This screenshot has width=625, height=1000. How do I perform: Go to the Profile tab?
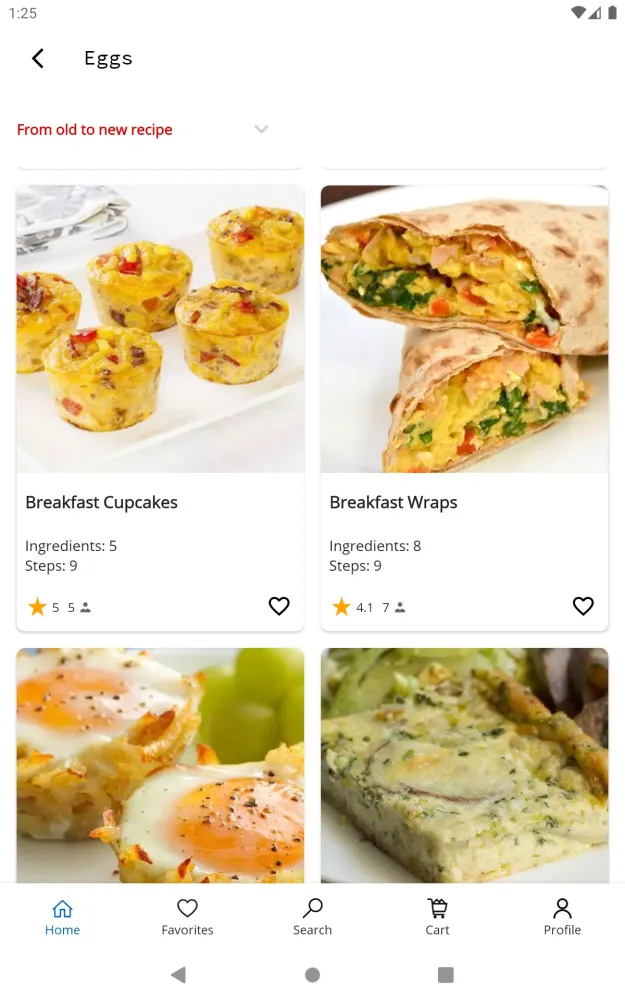tap(562, 917)
